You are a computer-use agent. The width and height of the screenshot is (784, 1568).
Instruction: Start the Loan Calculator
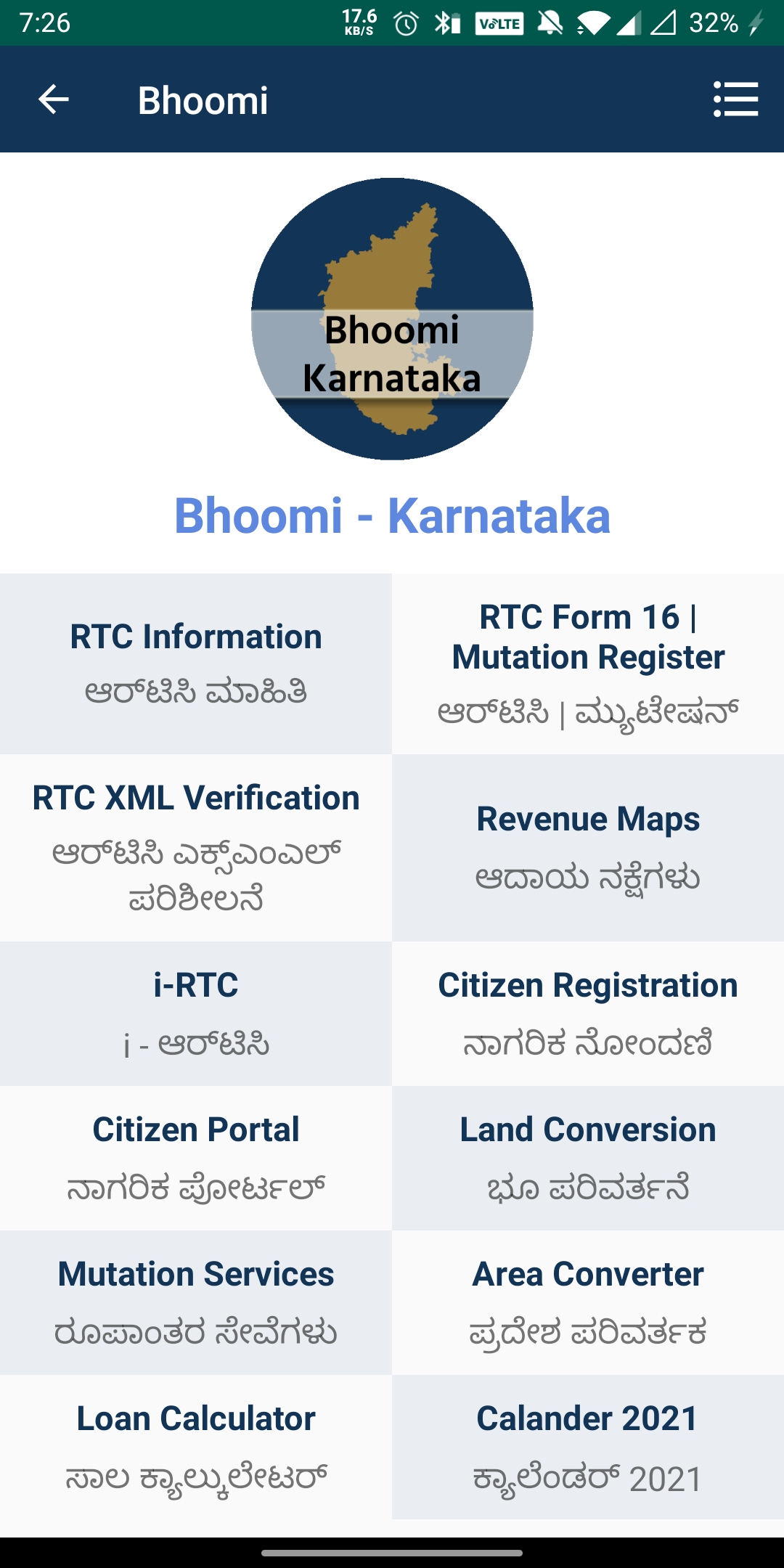(x=196, y=1447)
